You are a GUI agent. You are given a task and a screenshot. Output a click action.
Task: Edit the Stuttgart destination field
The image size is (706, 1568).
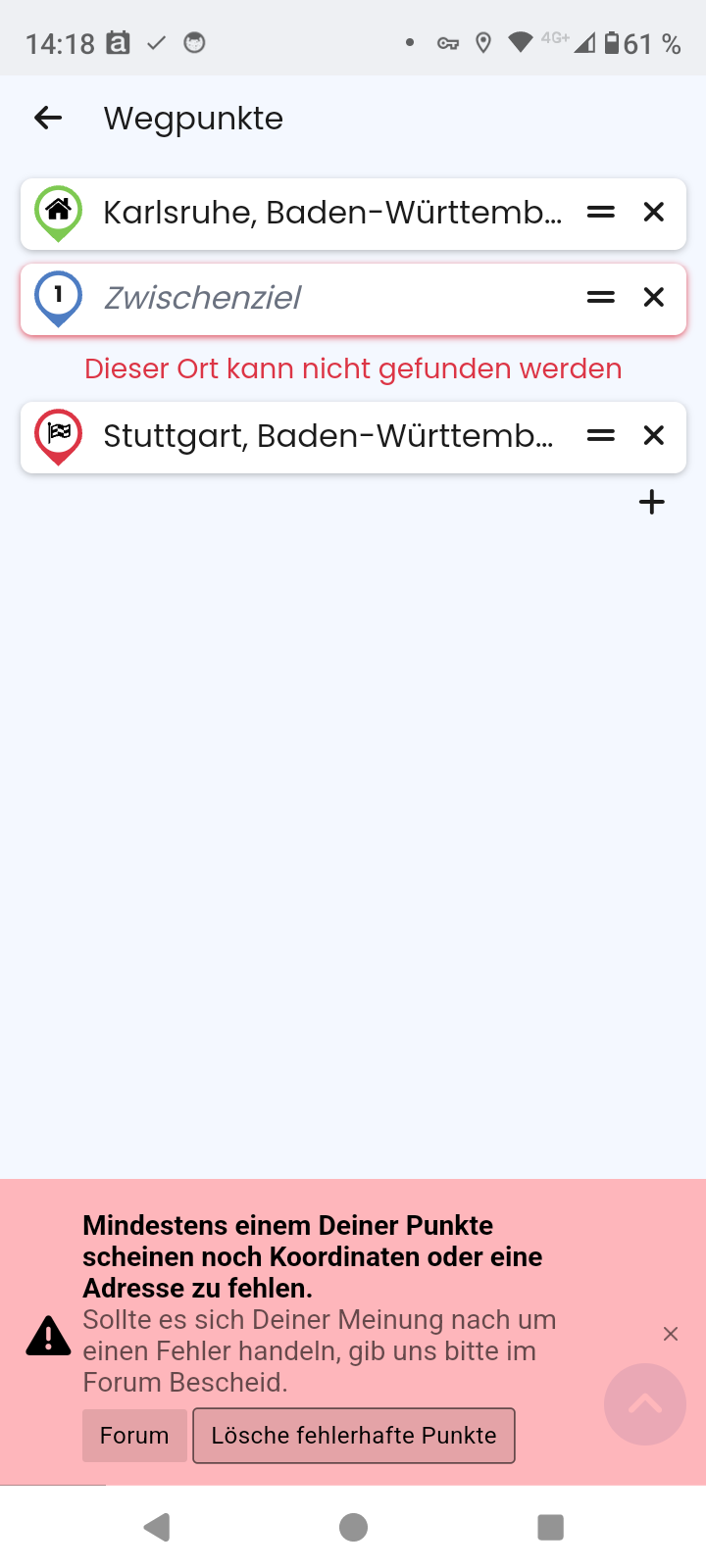[332, 435]
